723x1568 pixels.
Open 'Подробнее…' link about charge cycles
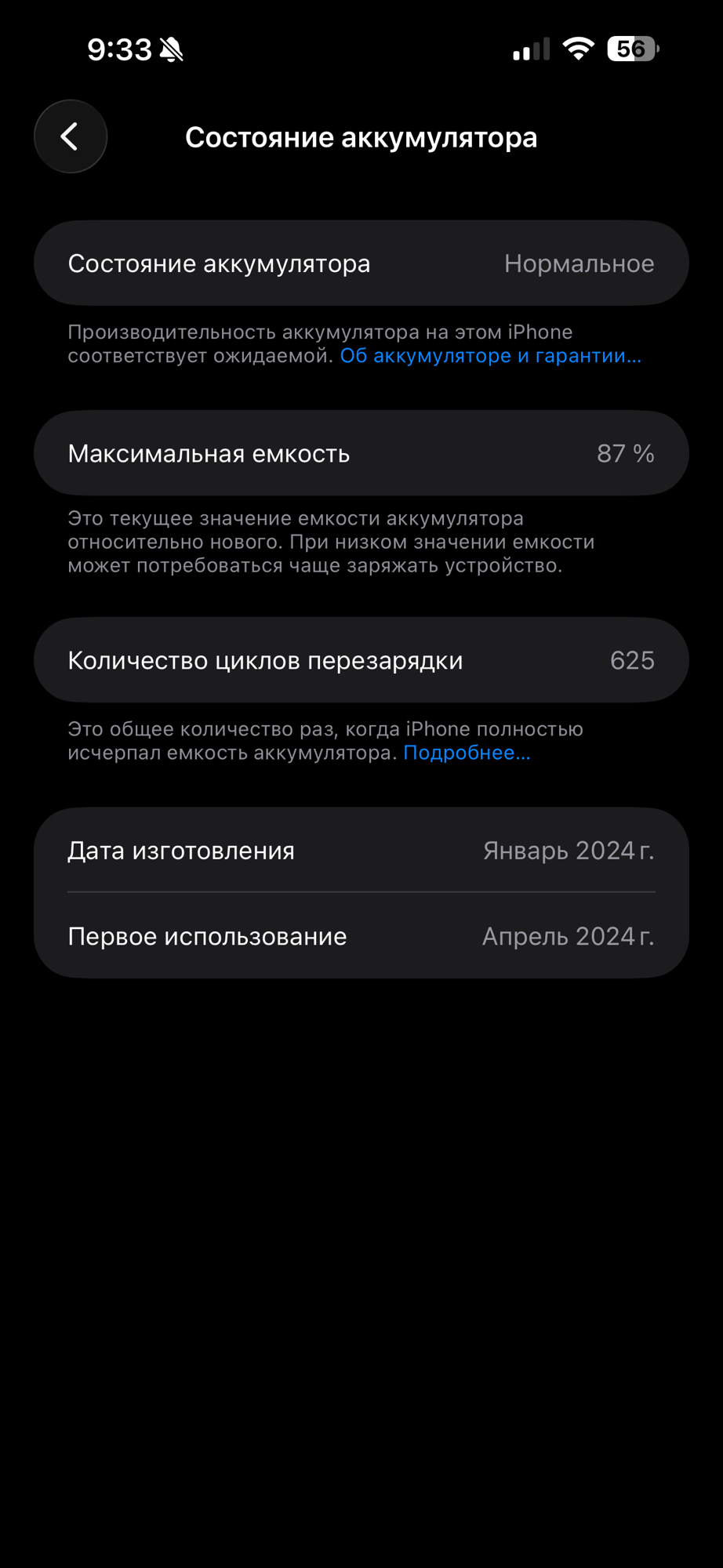tap(467, 753)
